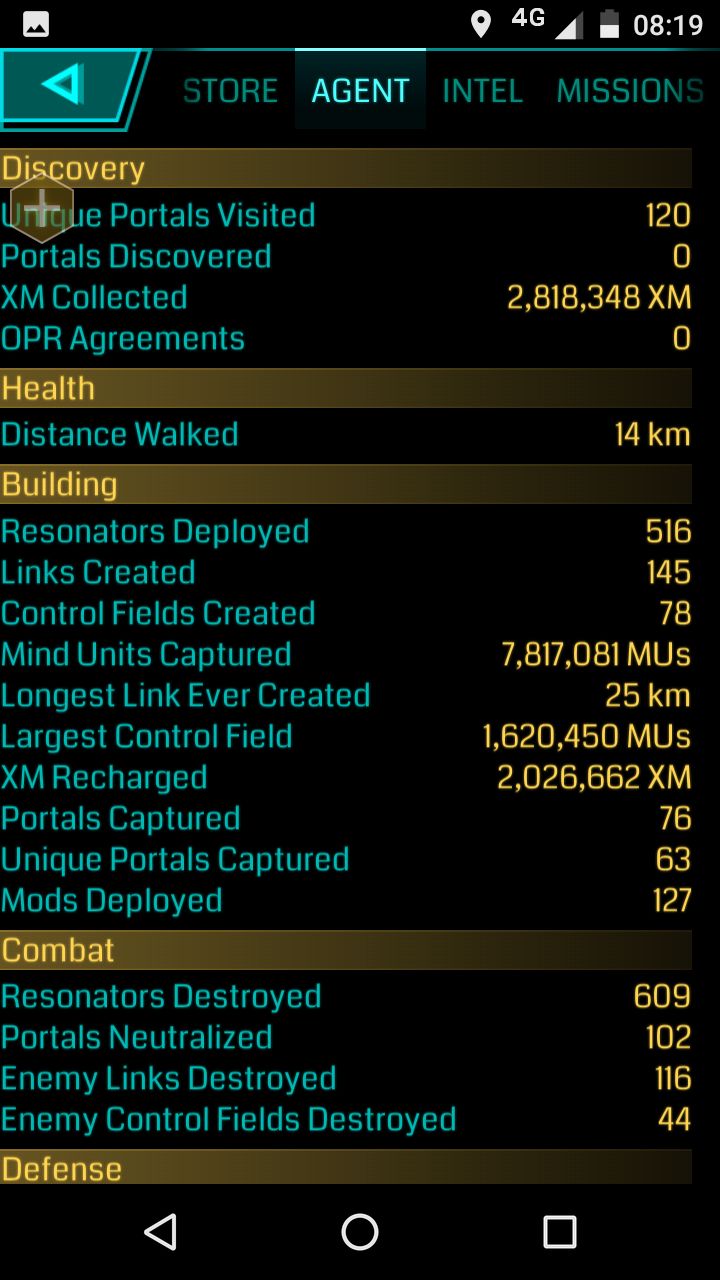Screen dimensions: 720x1280
Task: Tap the hexagon plus overlay icon
Action: tap(41, 207)
